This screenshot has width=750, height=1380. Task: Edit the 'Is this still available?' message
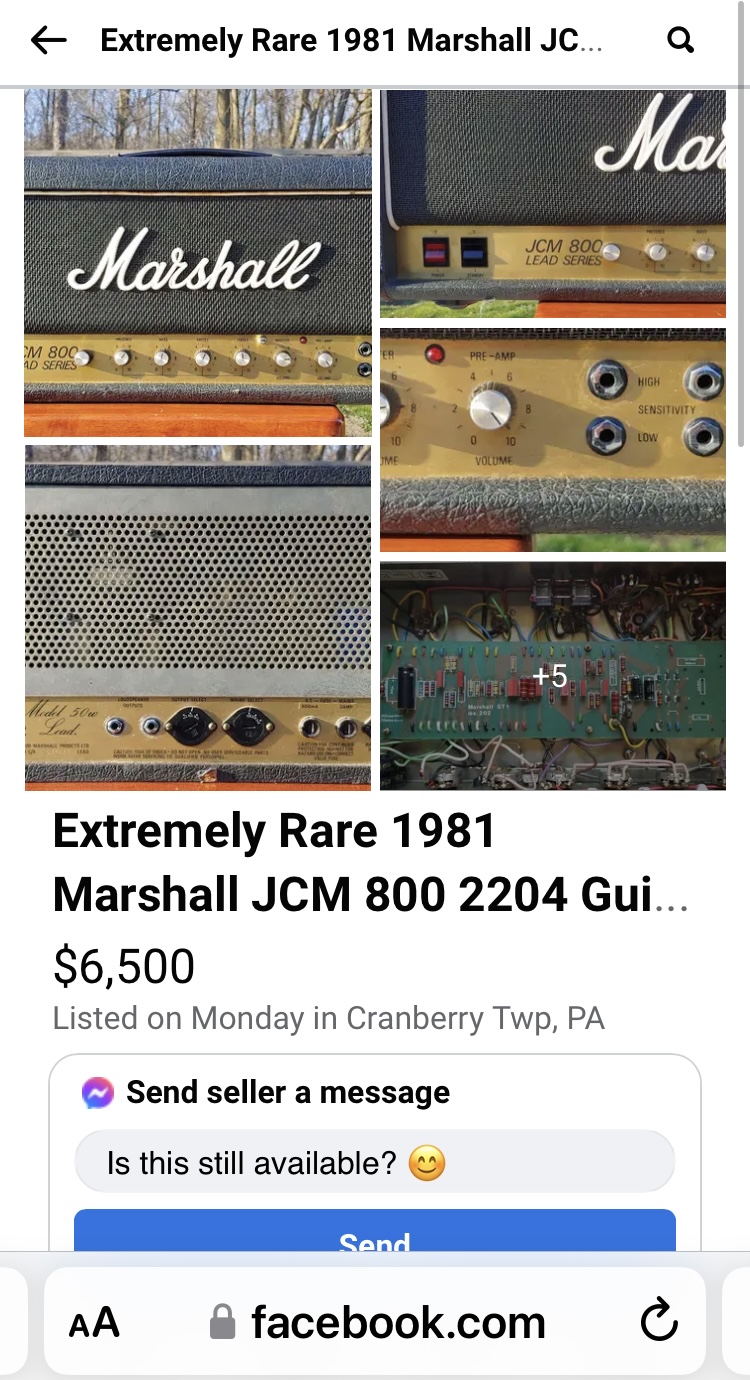pos(374,1162)
